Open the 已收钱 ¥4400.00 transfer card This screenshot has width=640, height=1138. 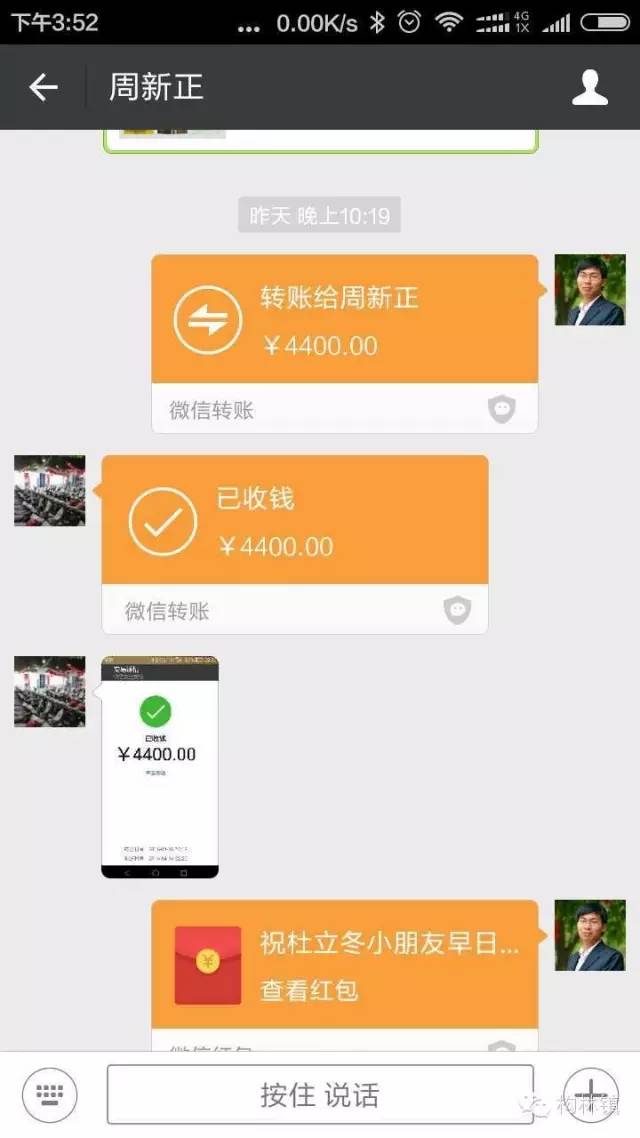294,521
